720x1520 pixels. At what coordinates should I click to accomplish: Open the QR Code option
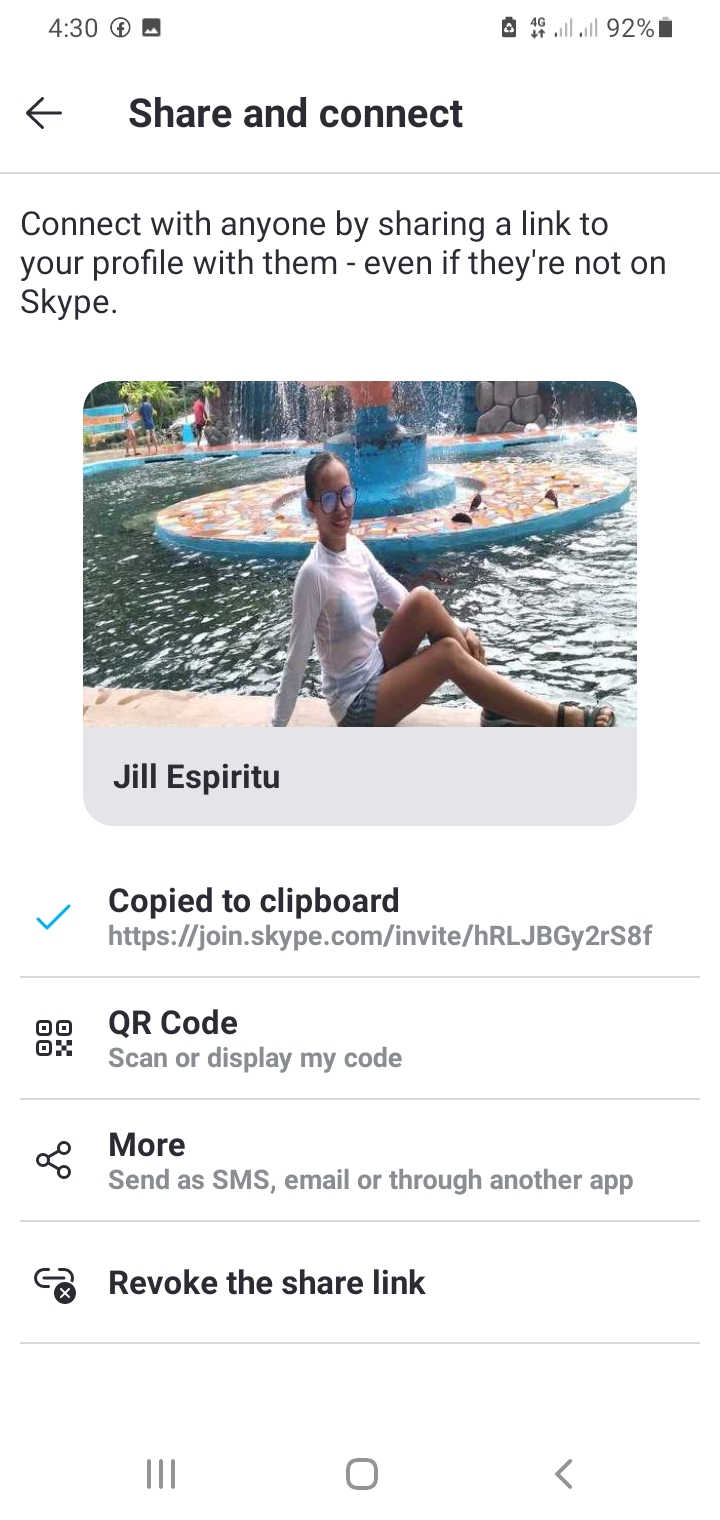[360, 1039]
